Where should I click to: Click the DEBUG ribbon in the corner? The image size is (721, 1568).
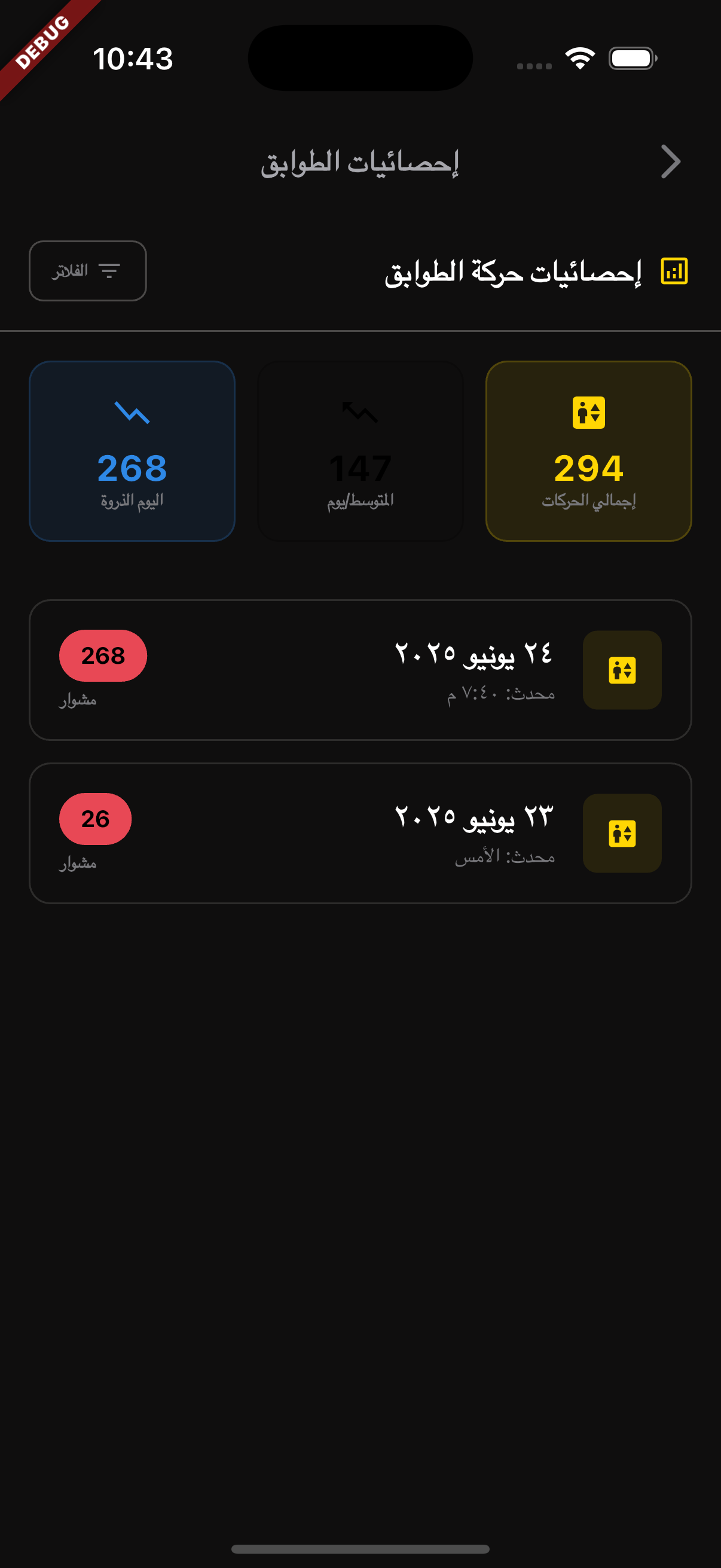pos(41,41)
